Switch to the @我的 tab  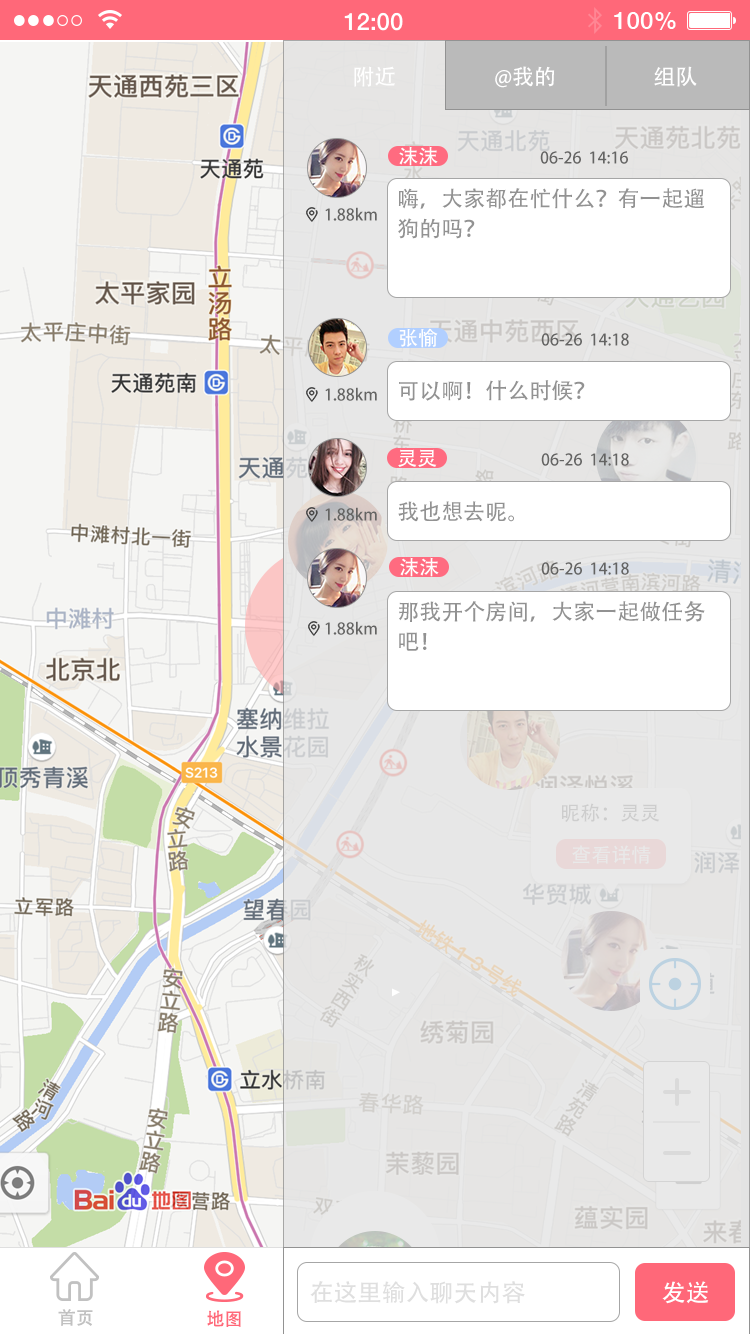pos(524,75)
